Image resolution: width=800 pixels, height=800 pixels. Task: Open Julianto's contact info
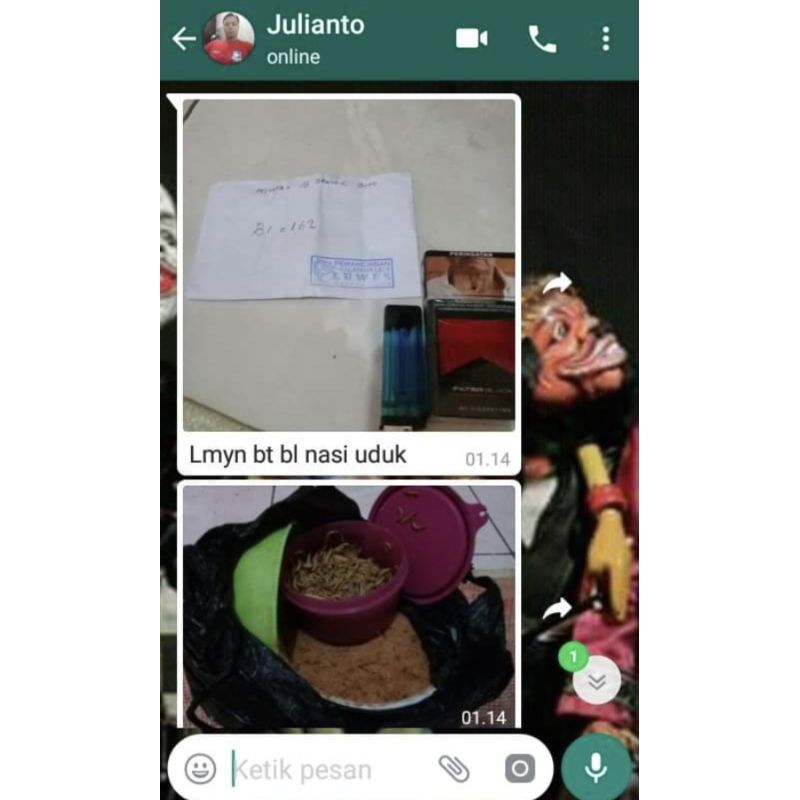point(315,38)
